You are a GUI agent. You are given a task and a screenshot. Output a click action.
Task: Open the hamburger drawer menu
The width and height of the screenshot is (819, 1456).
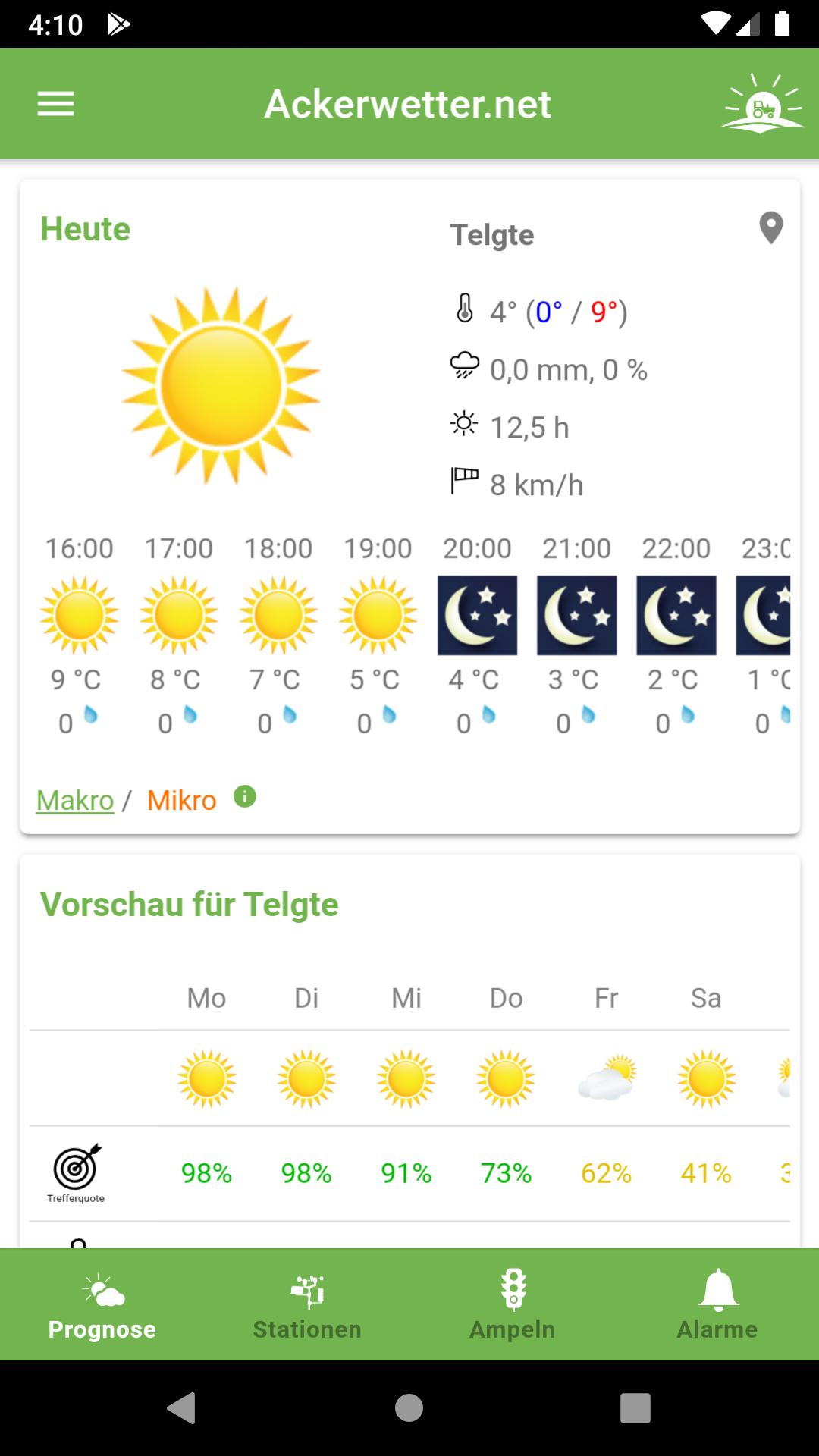coord(56,104)
